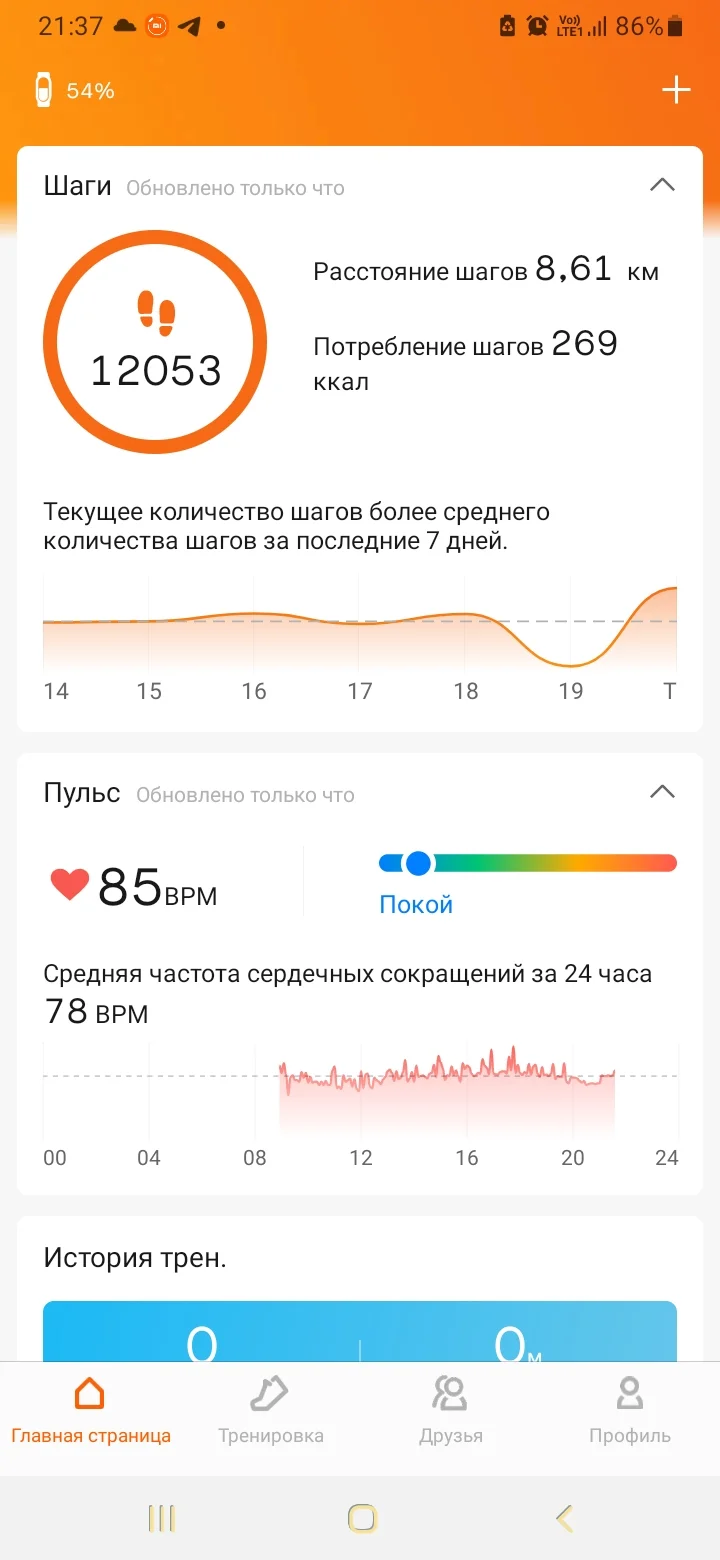Viewport: 720px width, 1560px height.
Task: Collapse the Шаги card
Action: [662, 185]
